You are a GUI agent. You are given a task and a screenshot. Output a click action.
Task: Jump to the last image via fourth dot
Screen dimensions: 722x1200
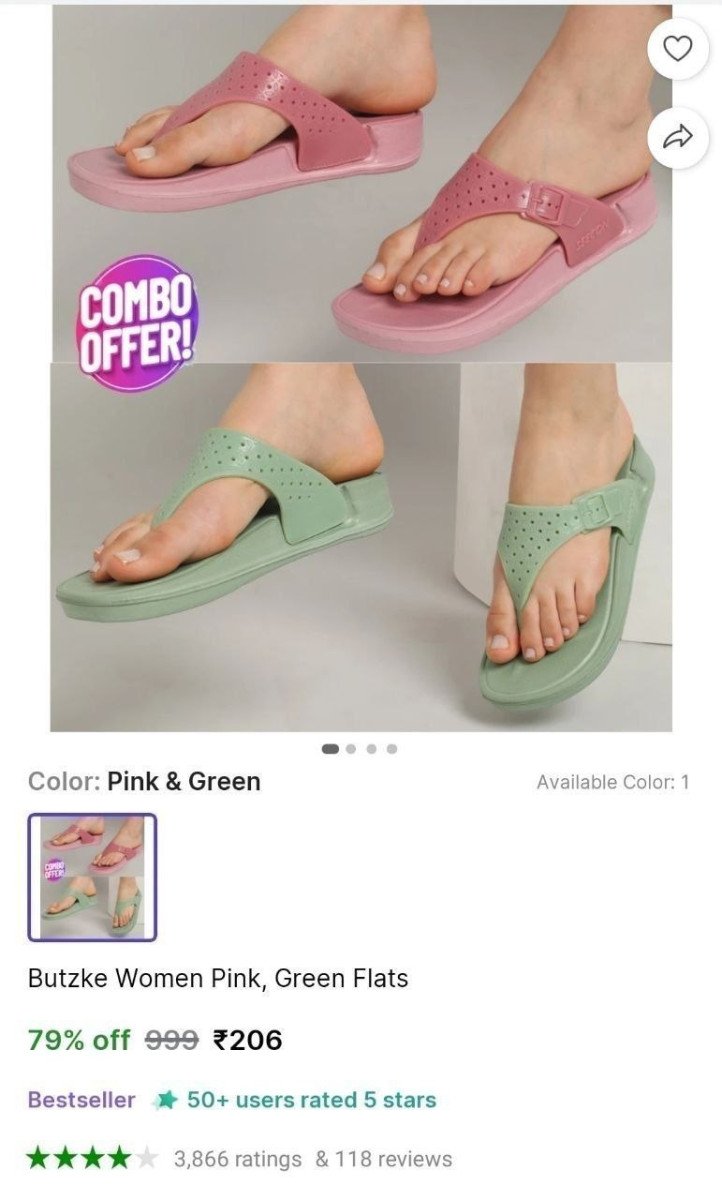click(x=392, y=746)
